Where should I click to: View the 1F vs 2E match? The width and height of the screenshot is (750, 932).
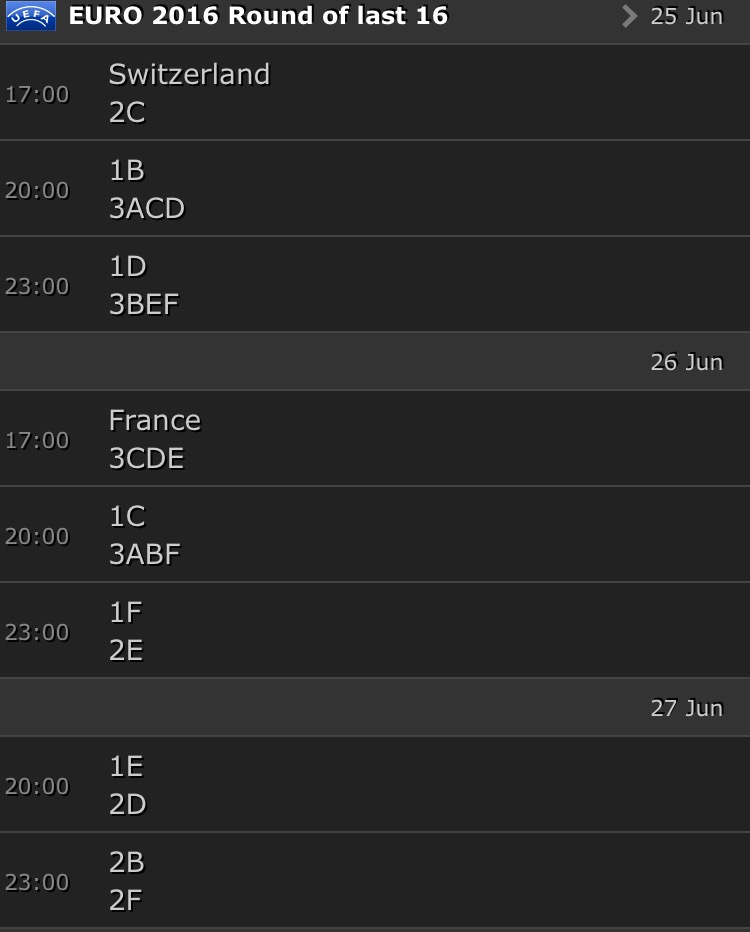click(375, 631)
